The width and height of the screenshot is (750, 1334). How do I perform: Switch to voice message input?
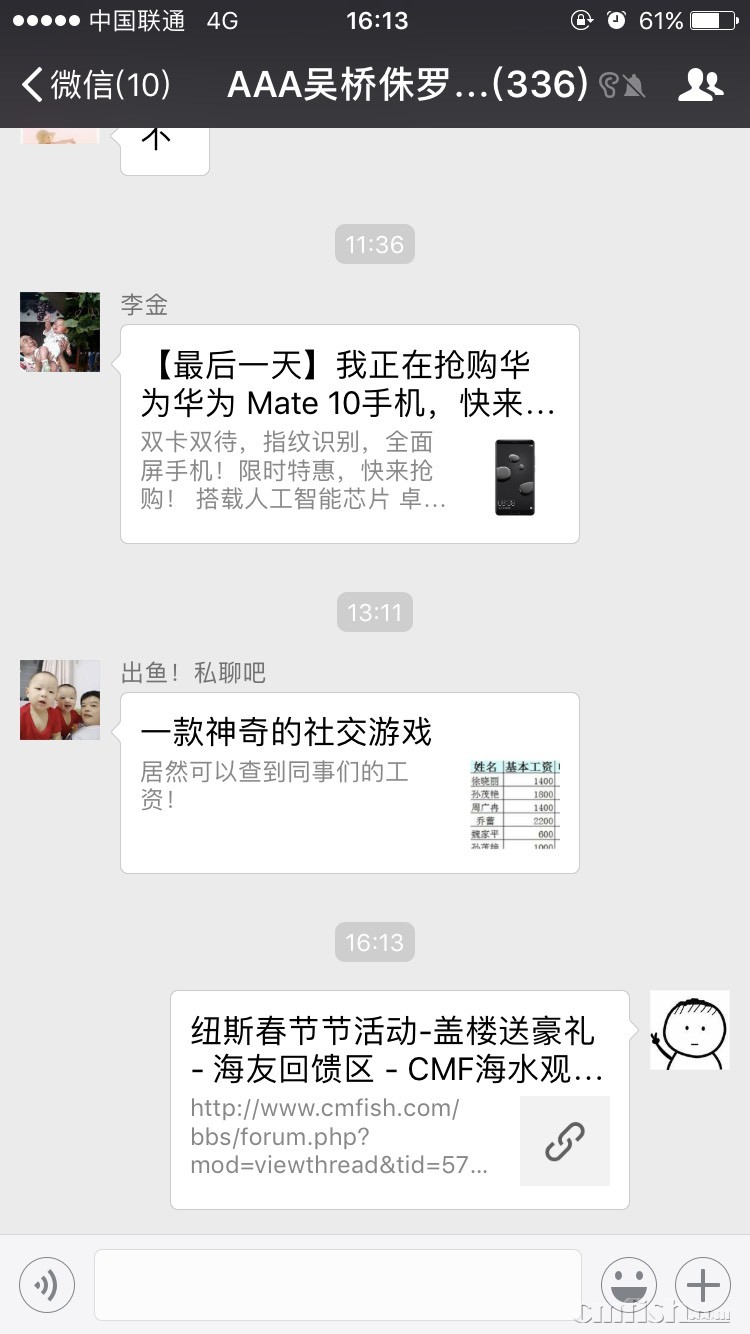tap(47, 1285)
